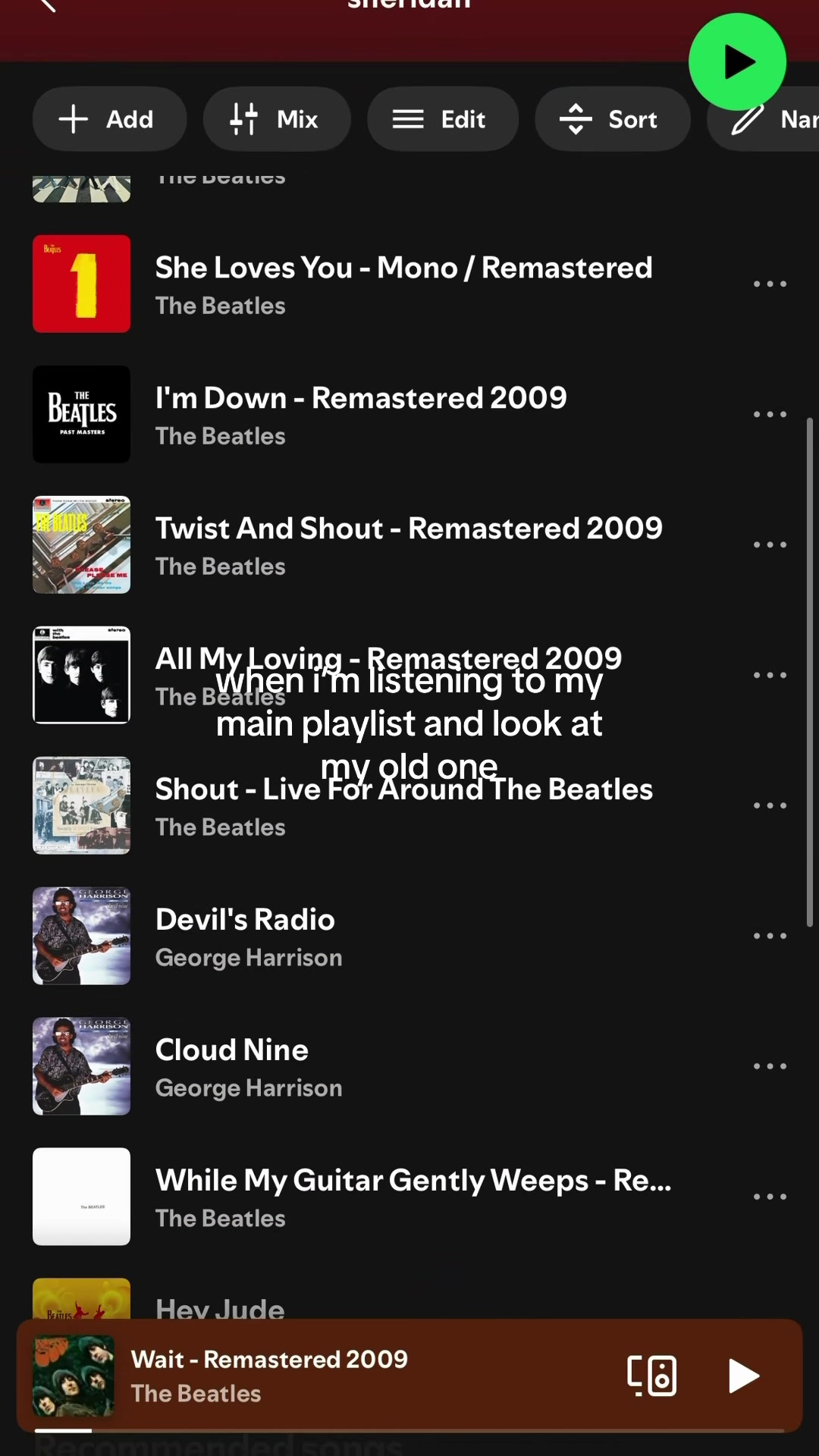Open more options for Cloud Nine
The image size is (819, 1456).
(770, 1066)
